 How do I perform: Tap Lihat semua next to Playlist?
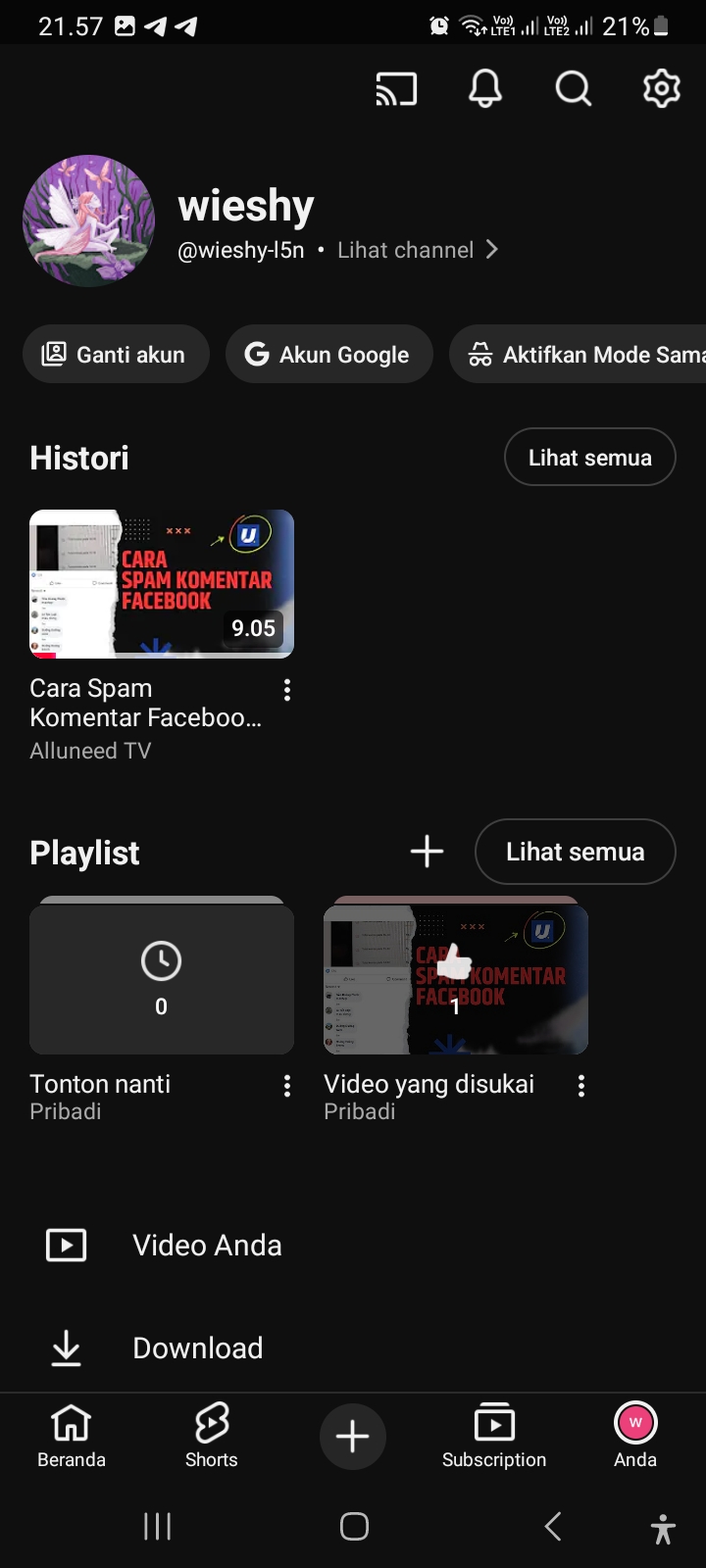tap(575, 852)
